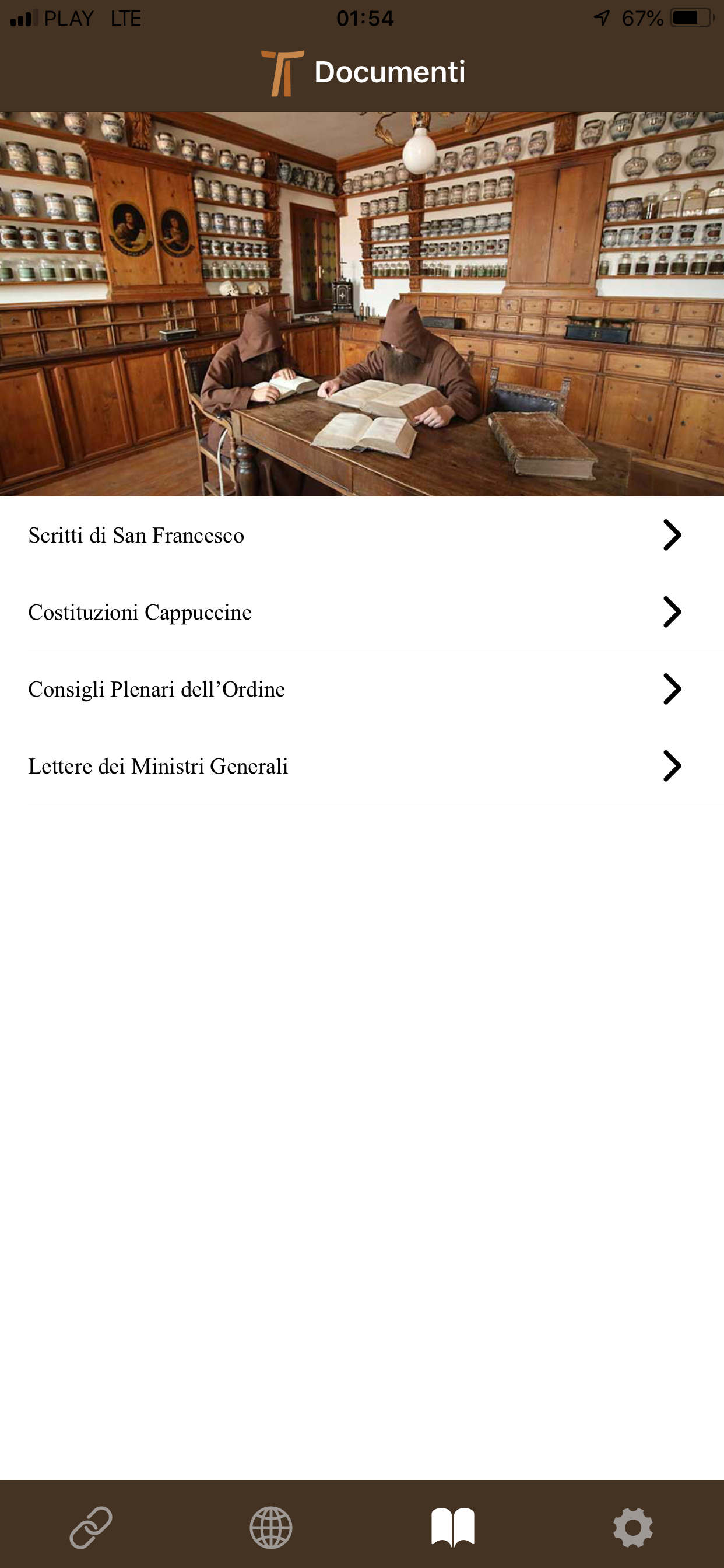
Task: Select the documents book tab
Action: [x=453, y=1527]
